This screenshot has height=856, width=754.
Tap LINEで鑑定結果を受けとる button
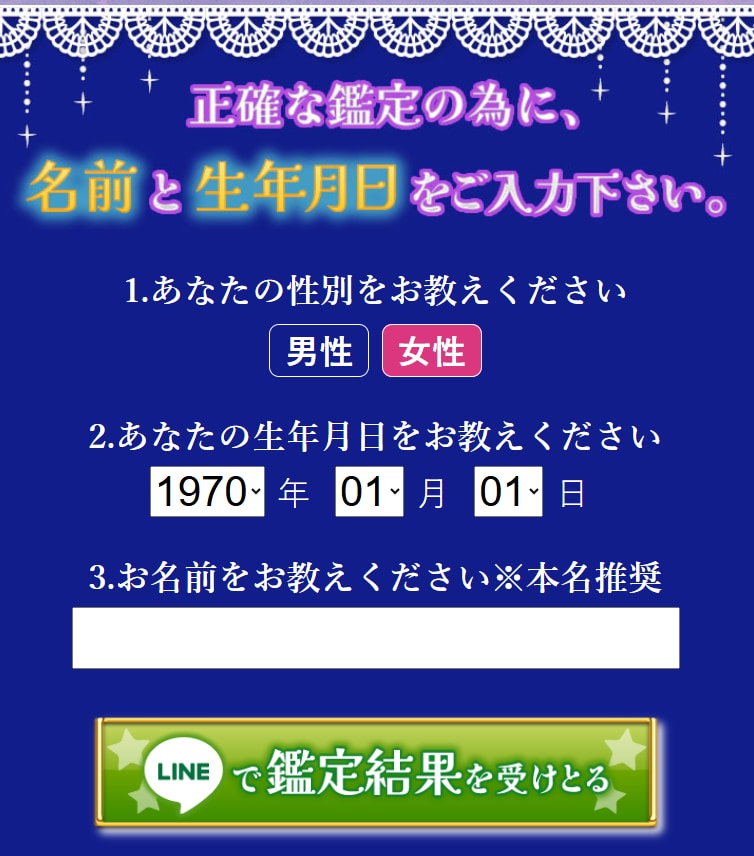pos(376,773)
